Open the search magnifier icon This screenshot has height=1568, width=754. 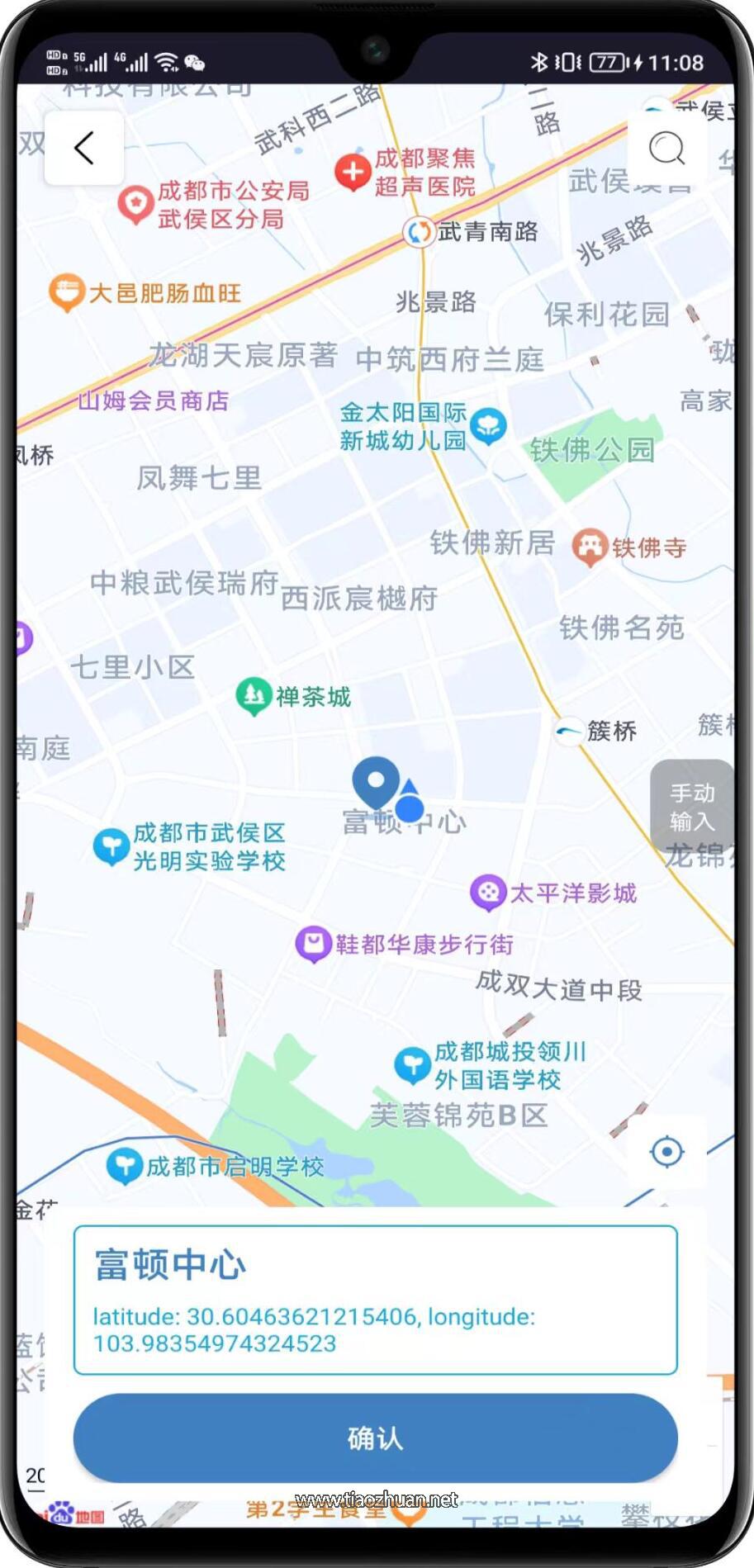(666, 149)
